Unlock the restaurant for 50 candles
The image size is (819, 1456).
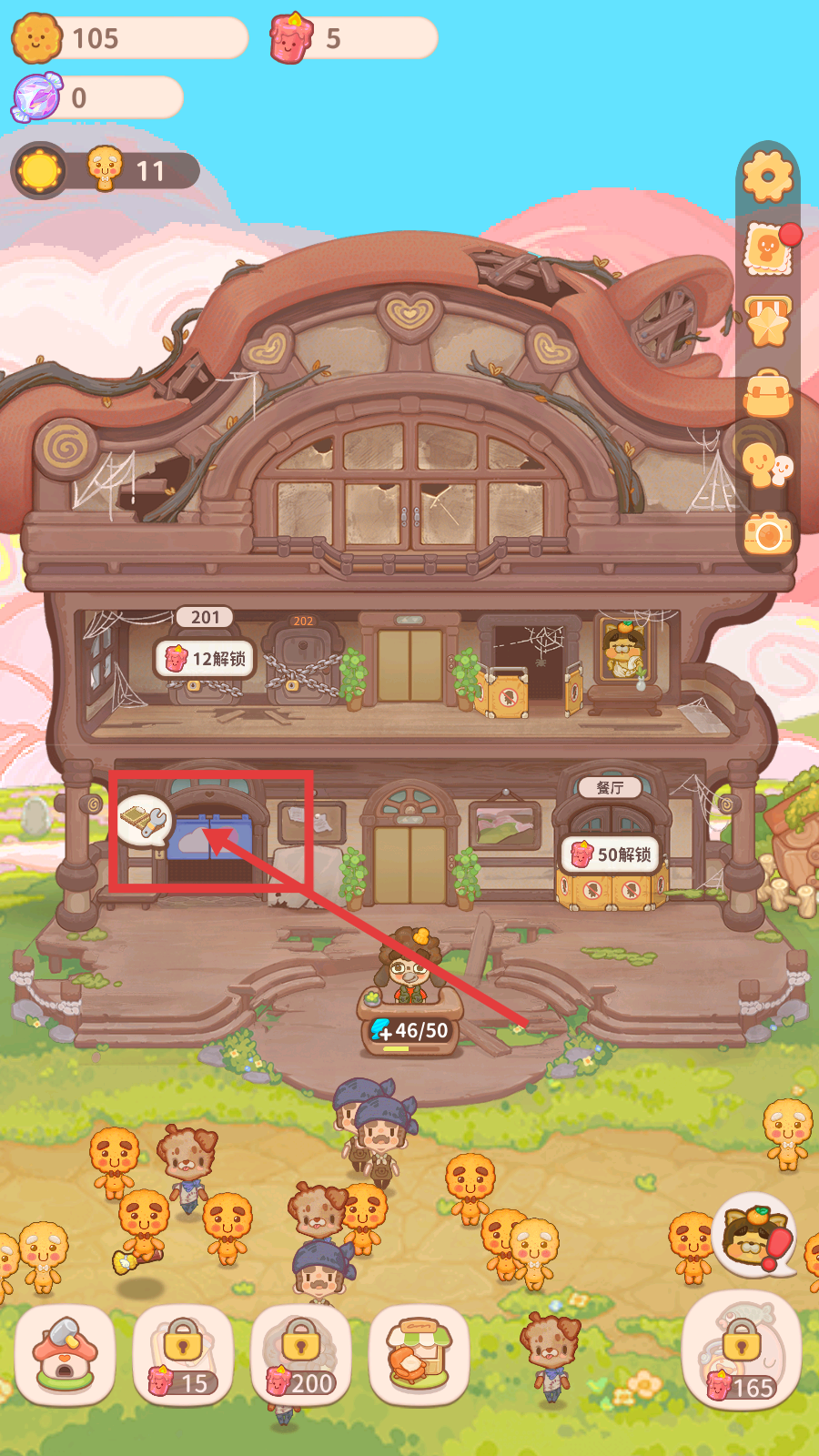(610, 854)
